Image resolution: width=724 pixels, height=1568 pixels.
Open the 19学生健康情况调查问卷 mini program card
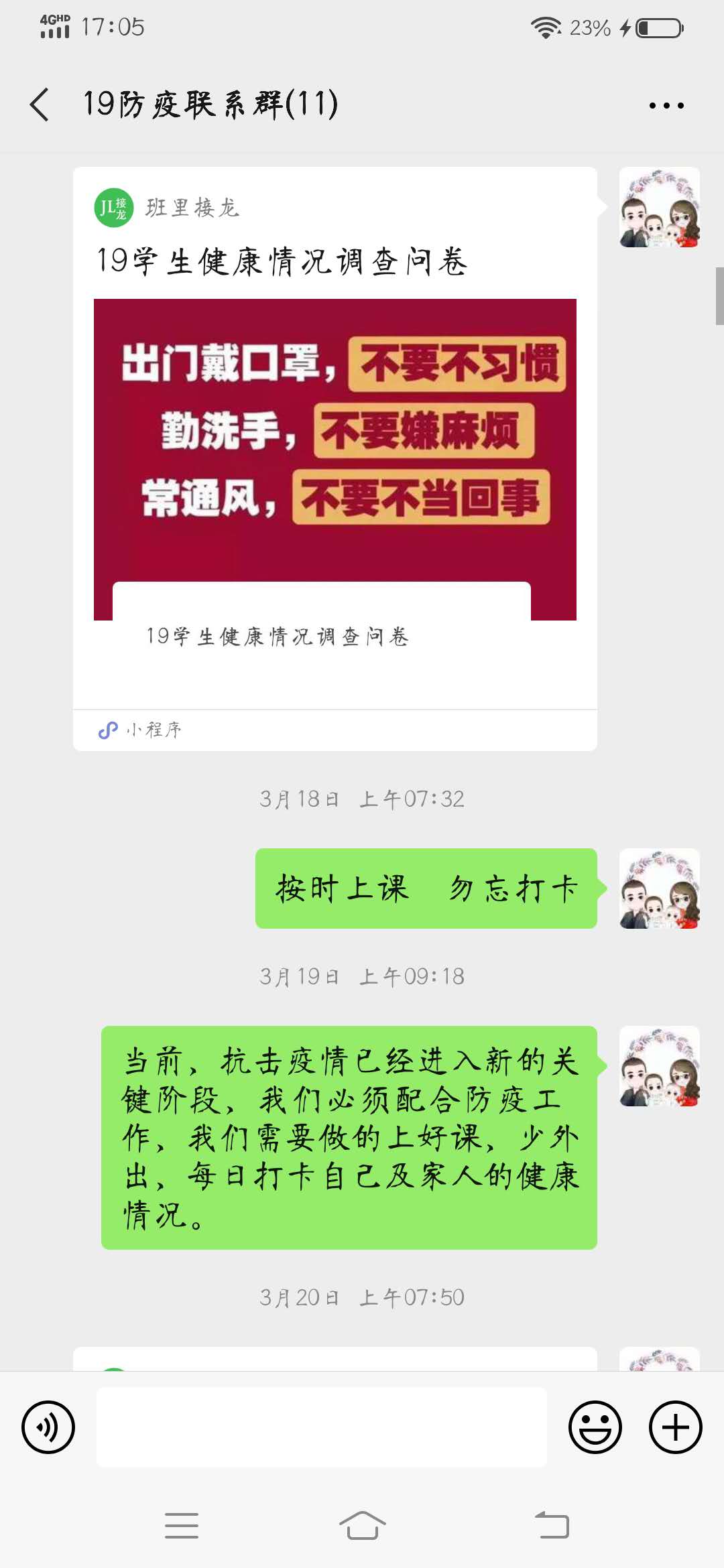[x=335, y=459]
